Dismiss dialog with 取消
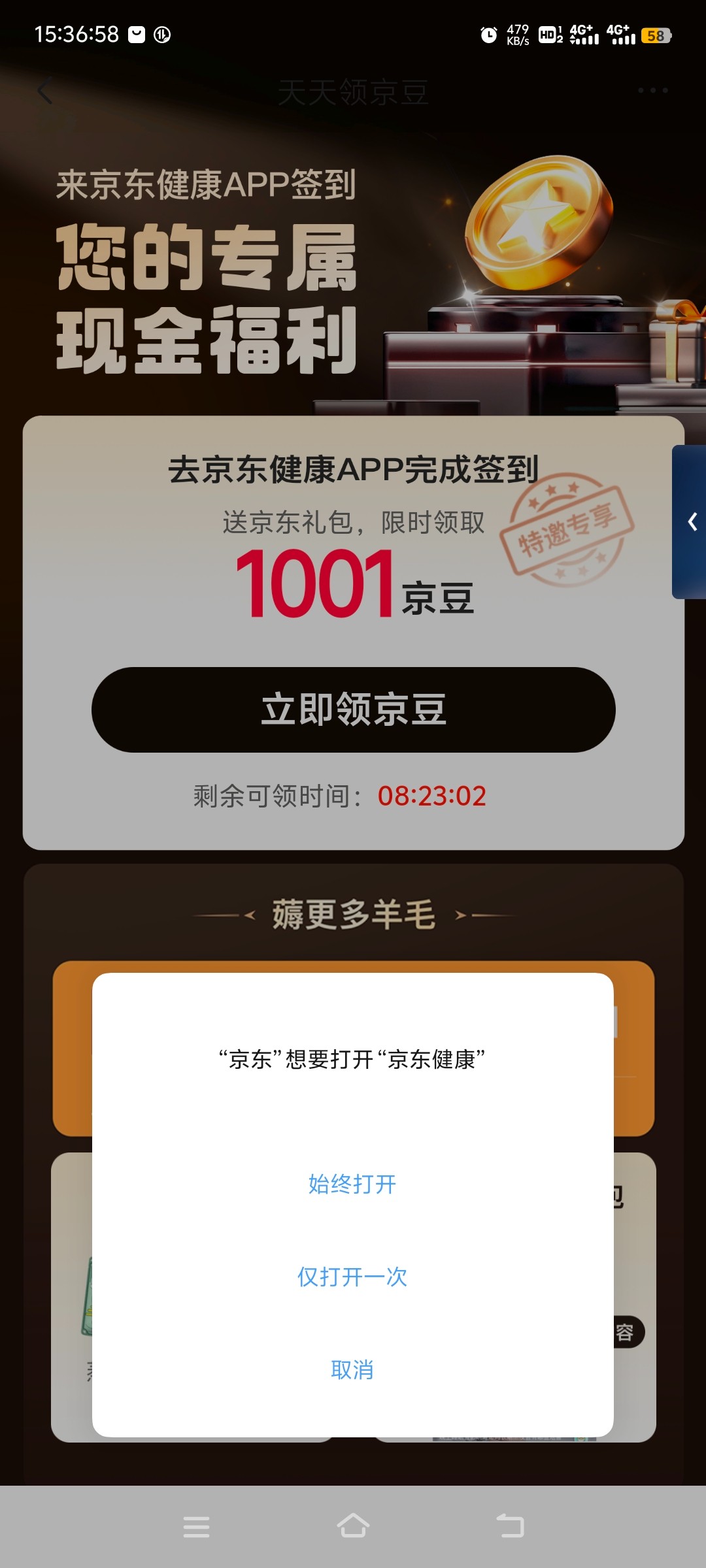The image size is (706, 1568). [352, 1369]
